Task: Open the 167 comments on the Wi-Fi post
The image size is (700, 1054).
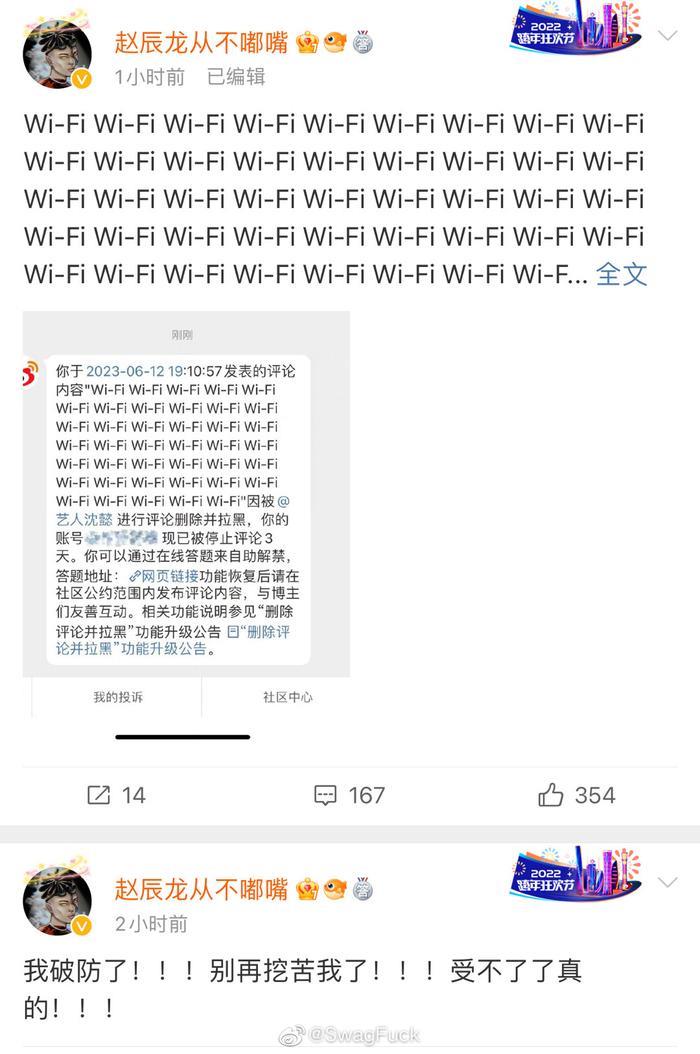Action: point(349,795)
